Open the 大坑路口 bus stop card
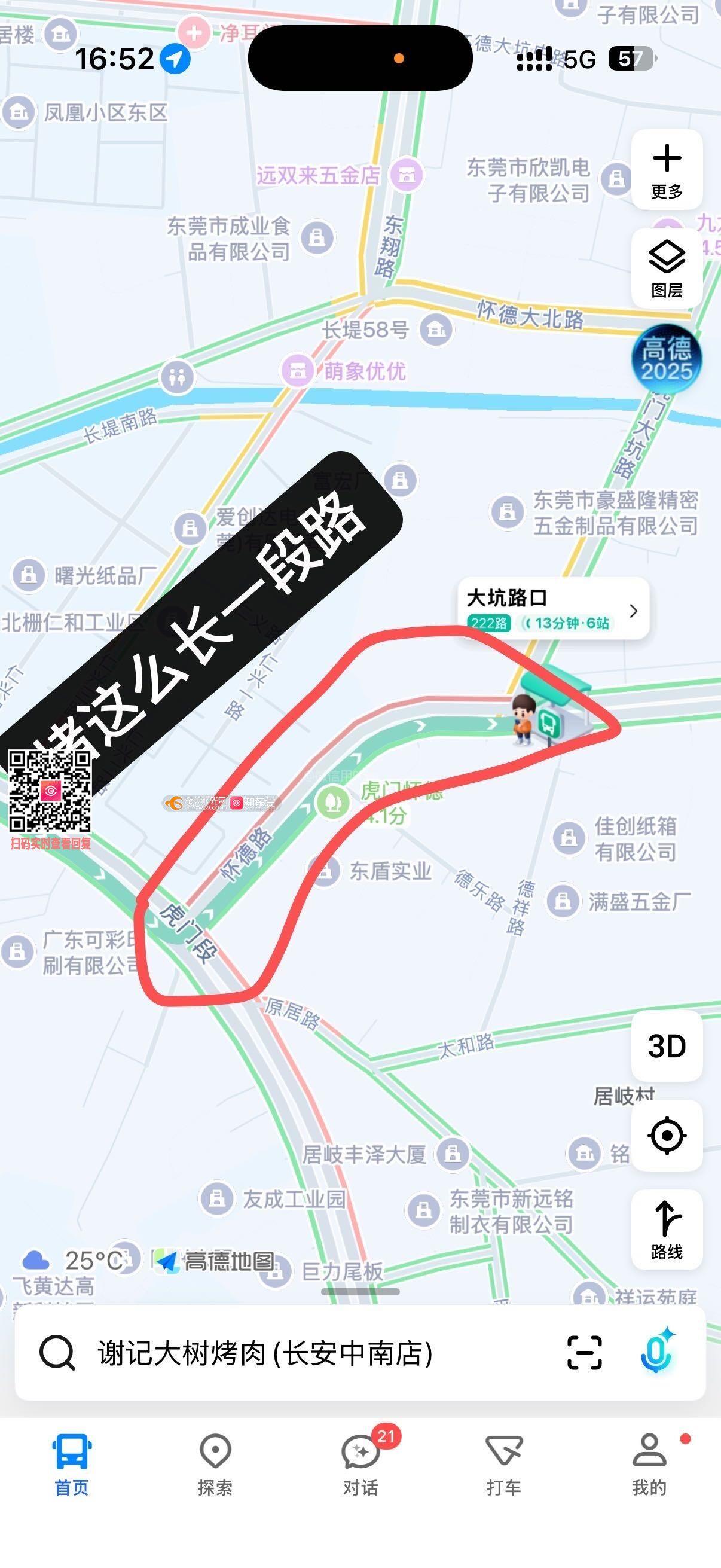The width and height of the screenshot is (721, 1568). [x=552, y=609]
